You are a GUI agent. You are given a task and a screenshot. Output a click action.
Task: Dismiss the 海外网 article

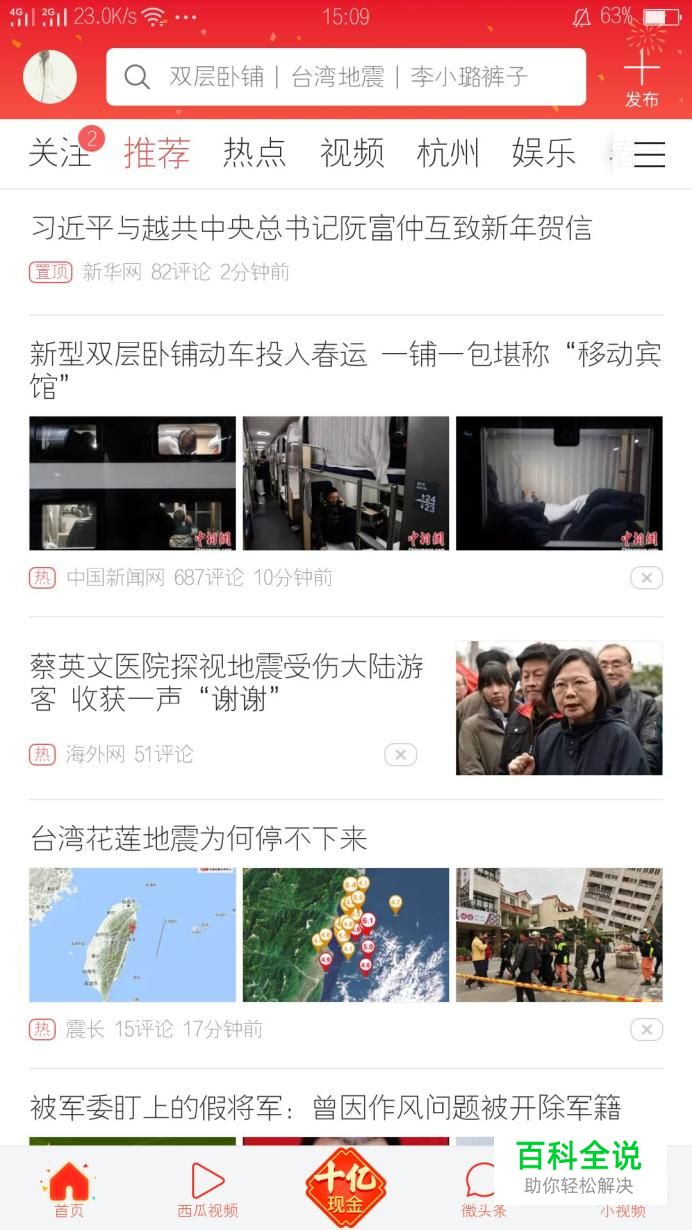point(400,755)
